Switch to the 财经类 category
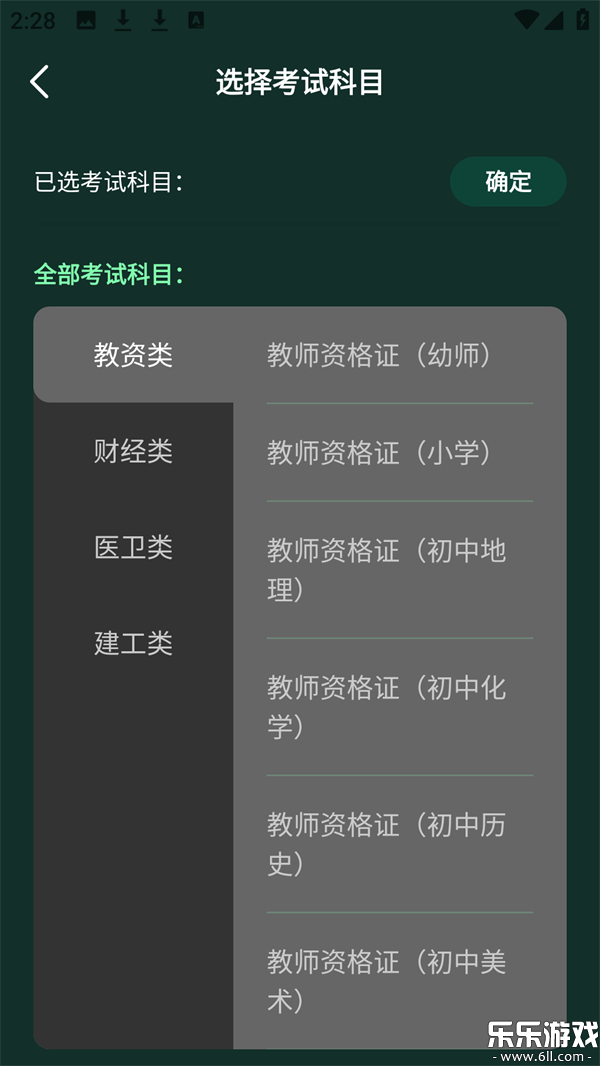600x1066 pixels. [x=133, y=451]
